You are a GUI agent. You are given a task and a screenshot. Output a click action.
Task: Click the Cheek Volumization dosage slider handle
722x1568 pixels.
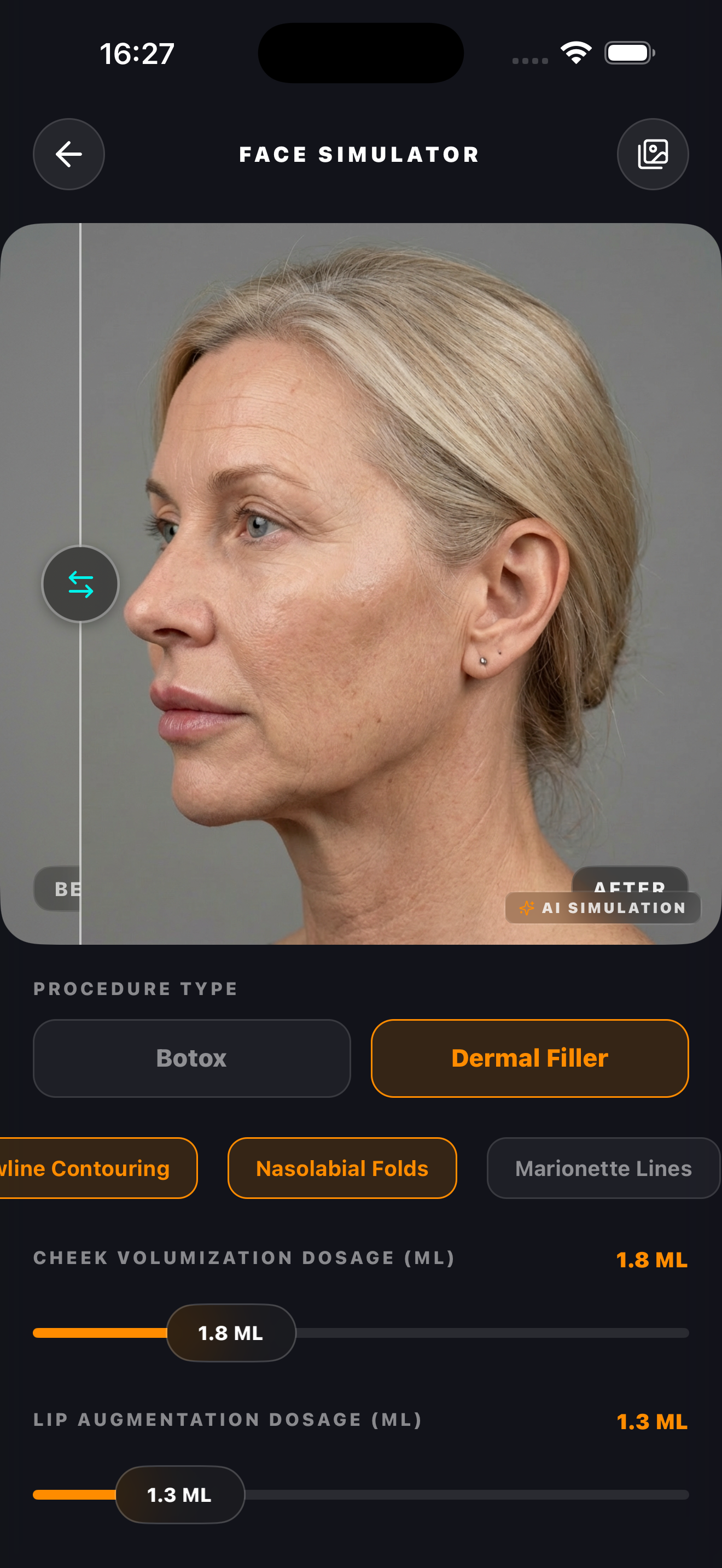coord(231,1333)
